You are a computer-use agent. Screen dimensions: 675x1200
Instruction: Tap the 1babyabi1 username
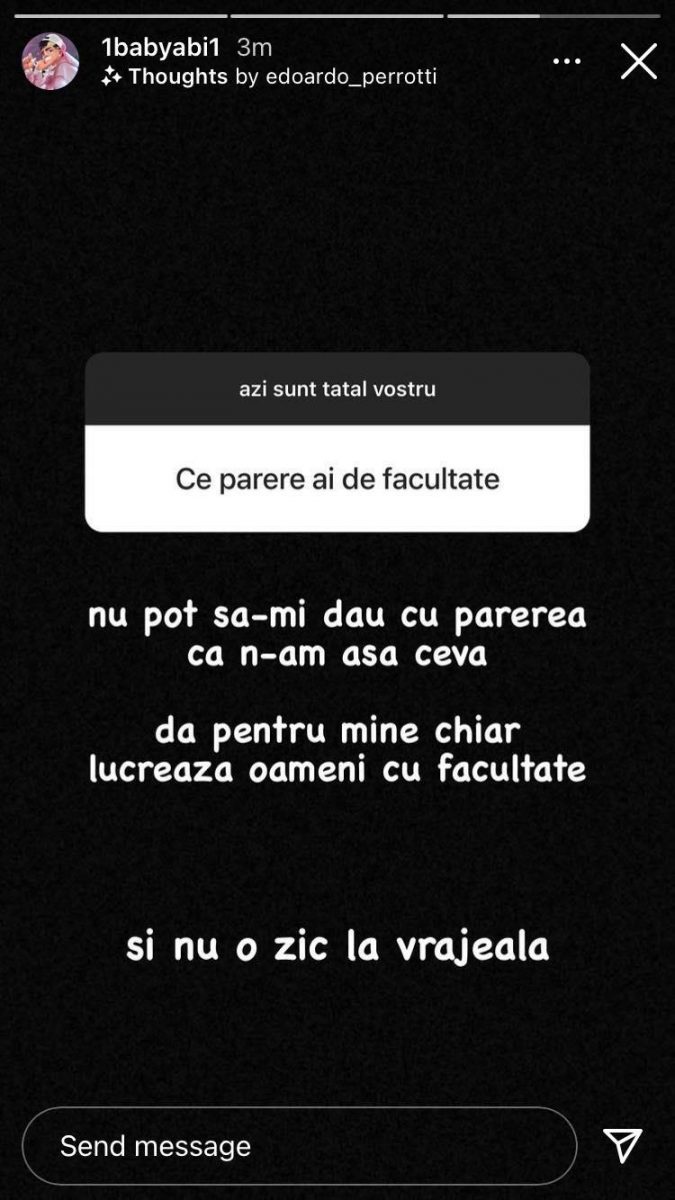coord(160,47)
